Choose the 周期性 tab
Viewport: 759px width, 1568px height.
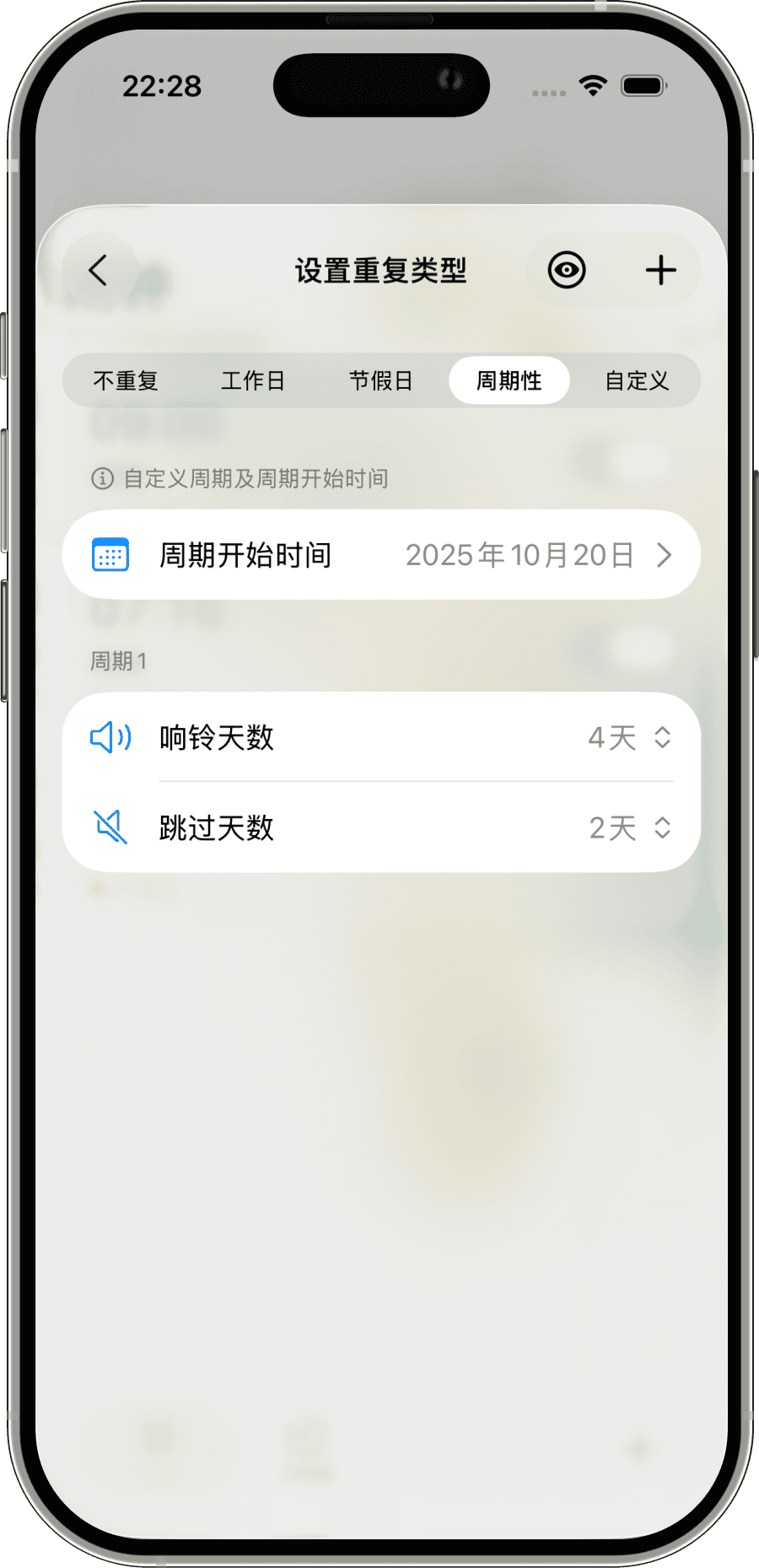(x=509, y=381)
